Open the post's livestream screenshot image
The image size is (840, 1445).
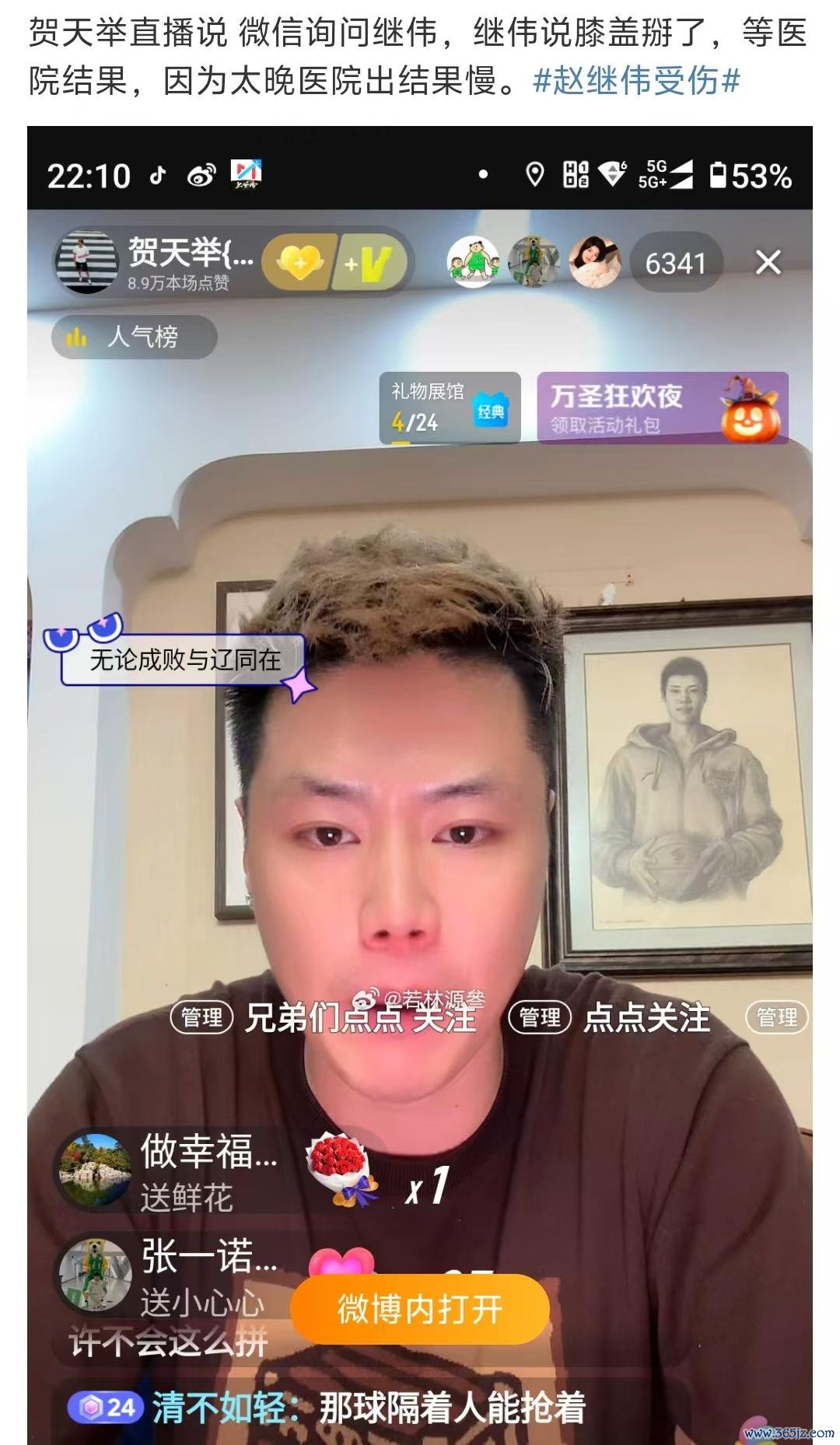click(x=420, y=778)
